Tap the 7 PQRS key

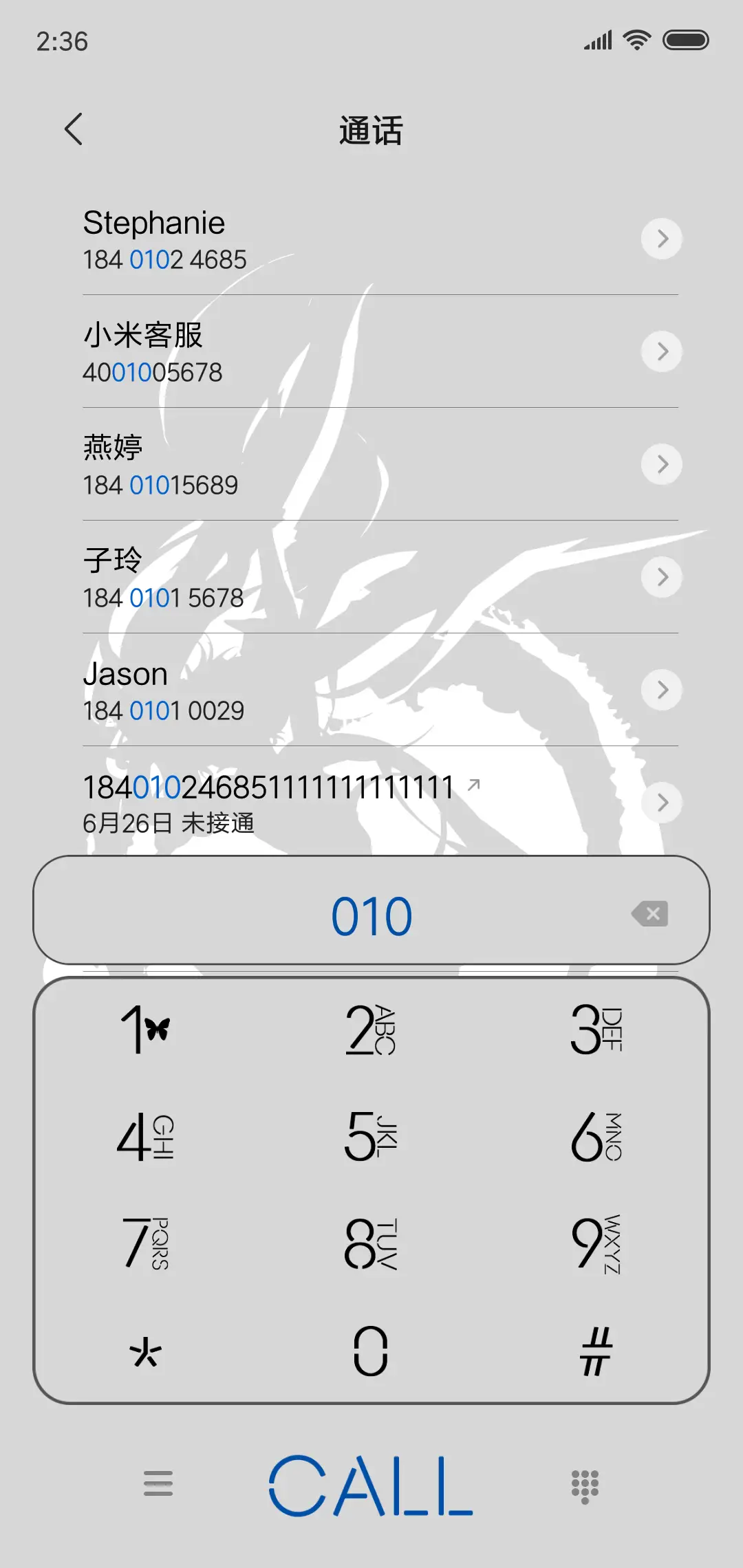coord(145,1243)
